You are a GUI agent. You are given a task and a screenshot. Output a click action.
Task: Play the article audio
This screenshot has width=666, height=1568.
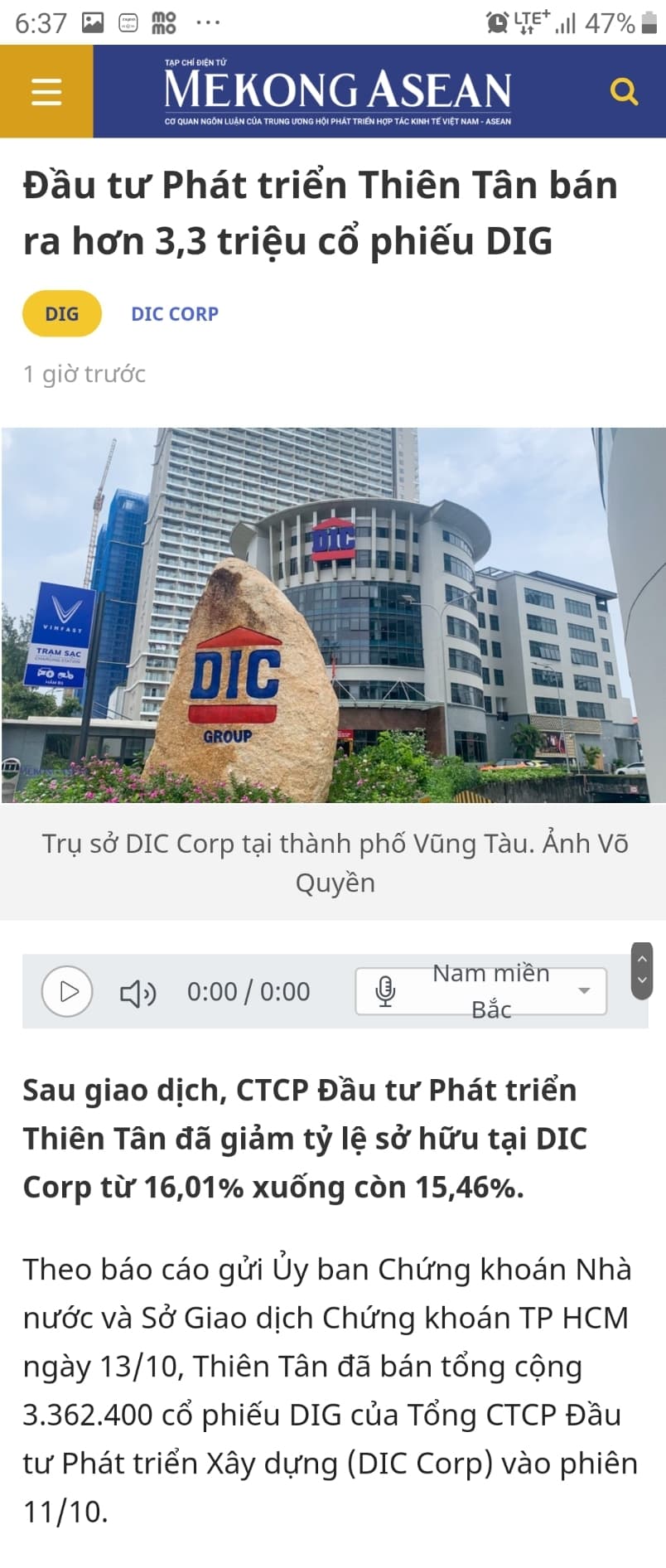[x=68, y=991]
